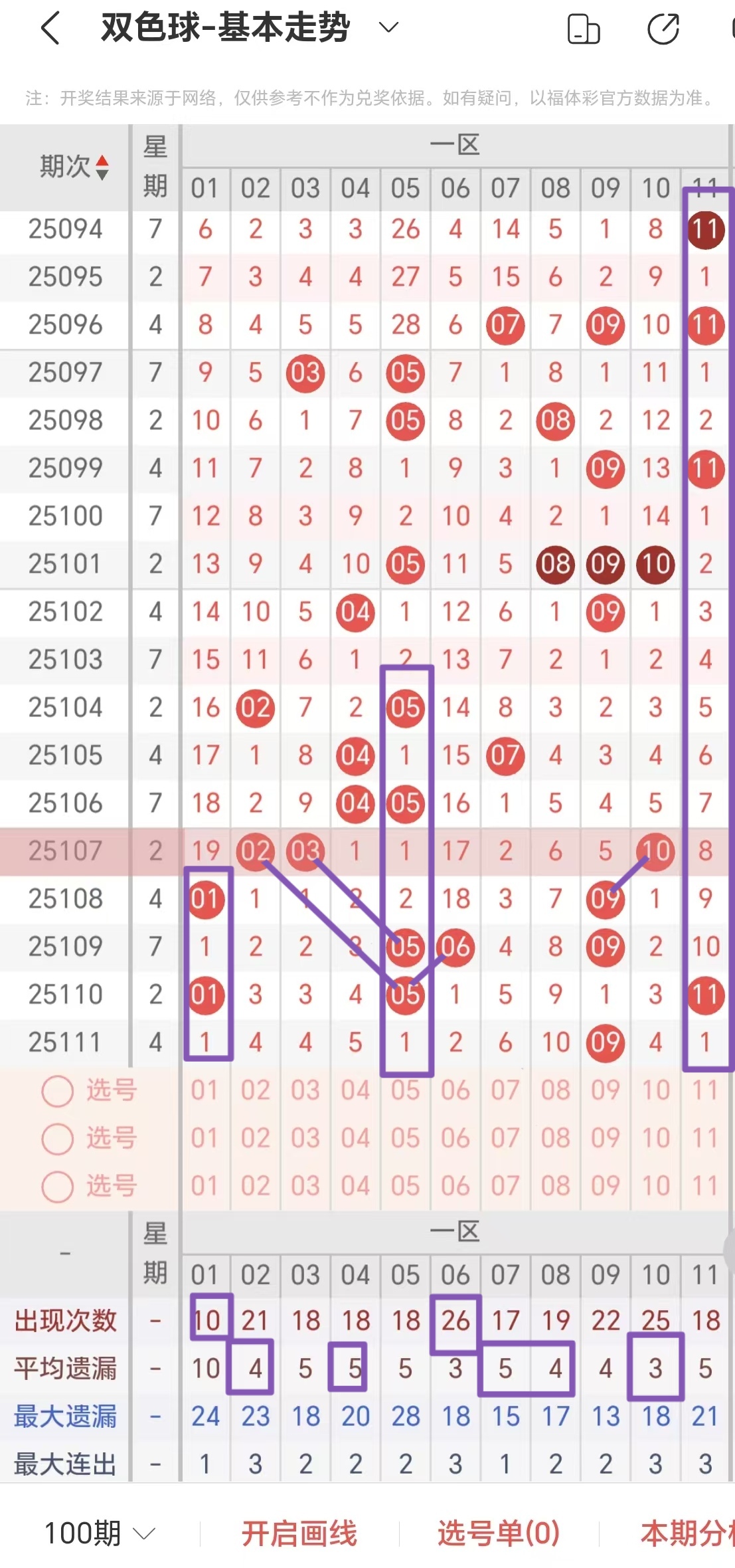Screen dimensions: 735x1568
Task: Tap the red ball 05 in row 25104
Action: tap(406, 708)
